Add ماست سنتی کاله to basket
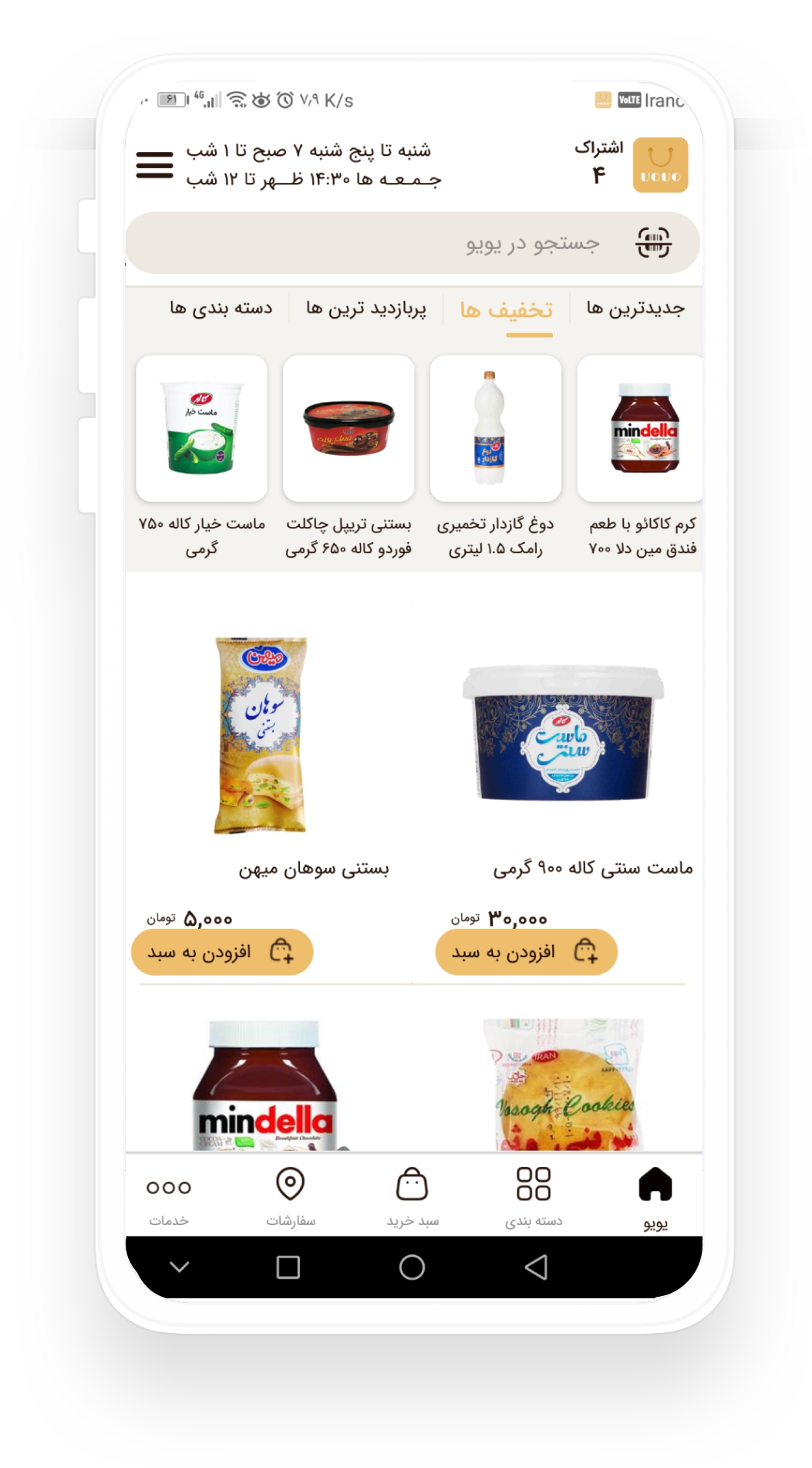812x1468 pixels. 527,952
